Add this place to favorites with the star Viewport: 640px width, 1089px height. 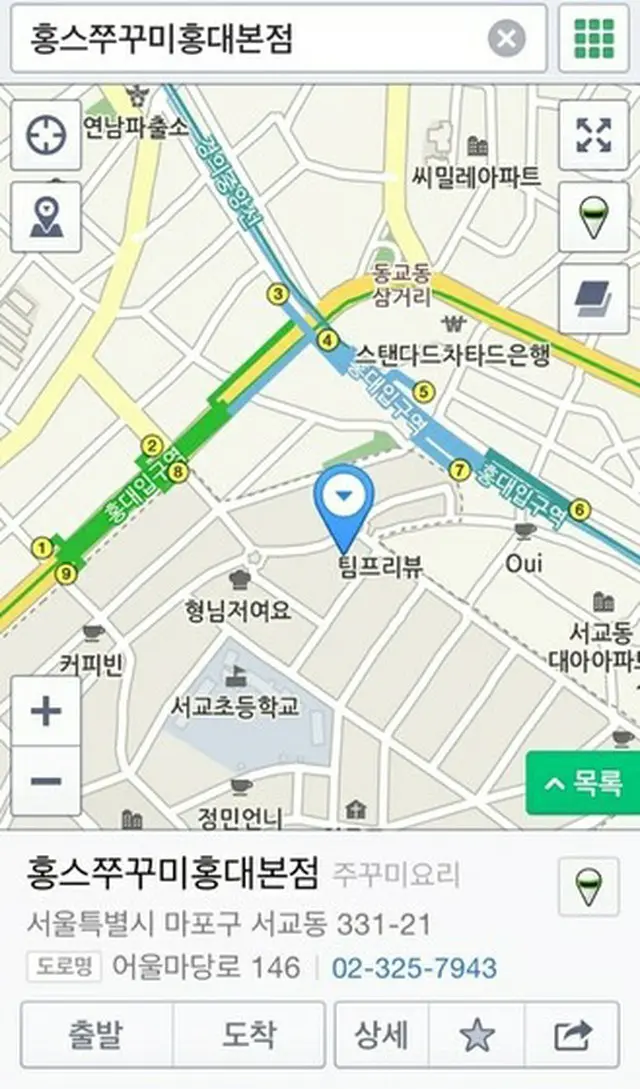[477, 1035]
